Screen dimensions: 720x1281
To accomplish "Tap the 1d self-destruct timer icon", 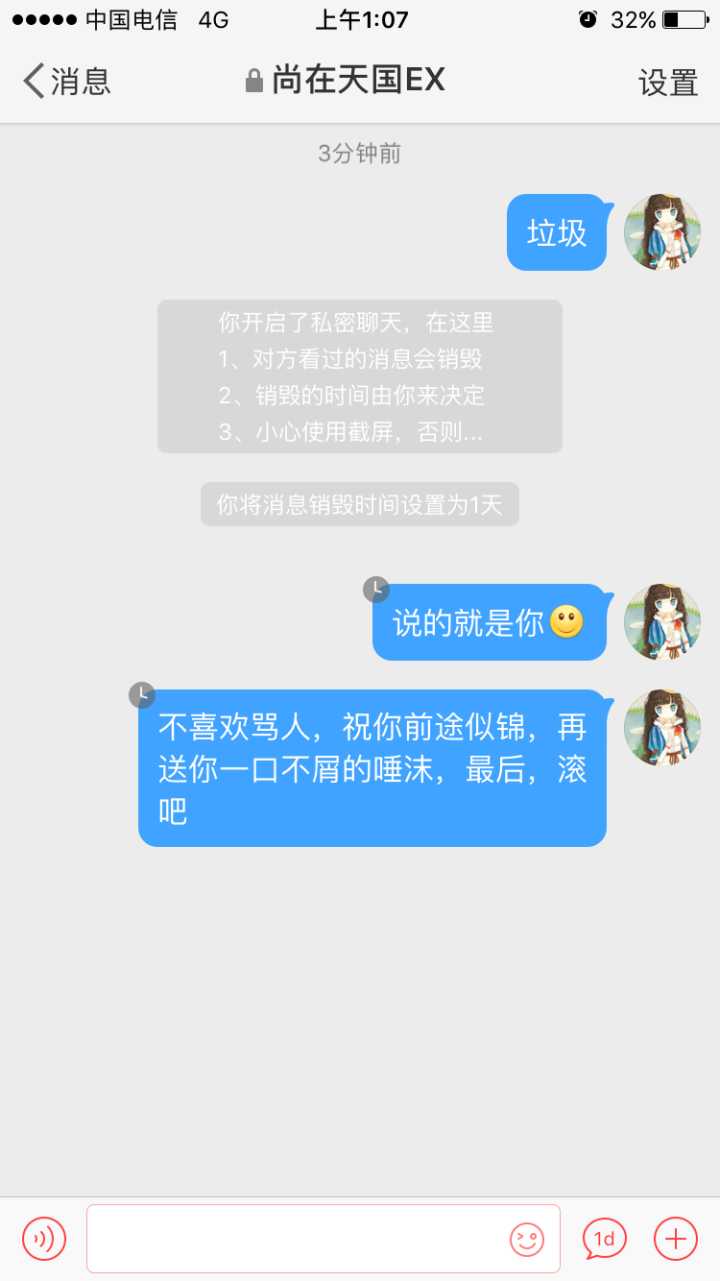I will tap(602, 1237).
